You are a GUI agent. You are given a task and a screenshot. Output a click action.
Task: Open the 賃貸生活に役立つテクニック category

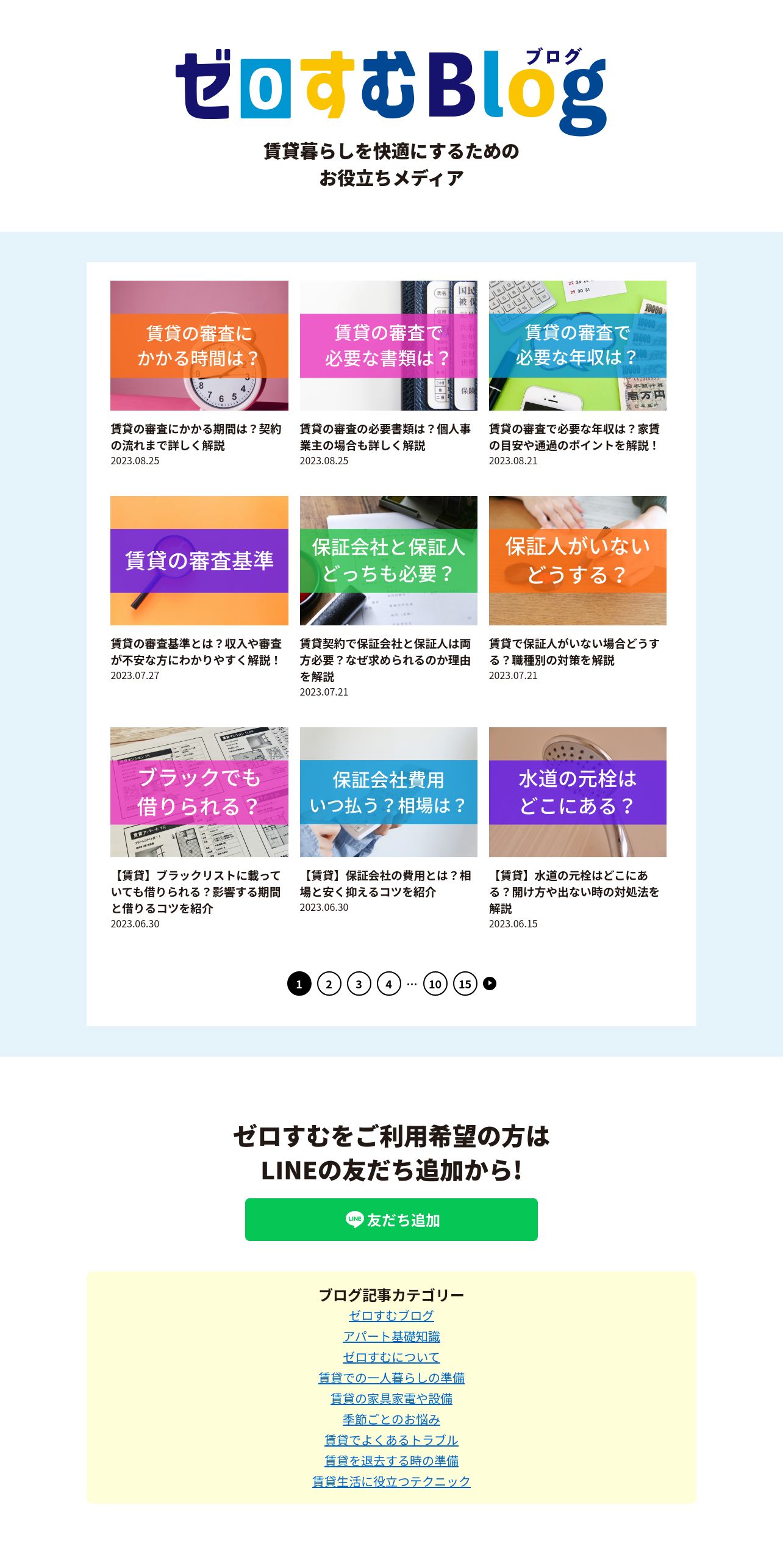(391, 1481)
